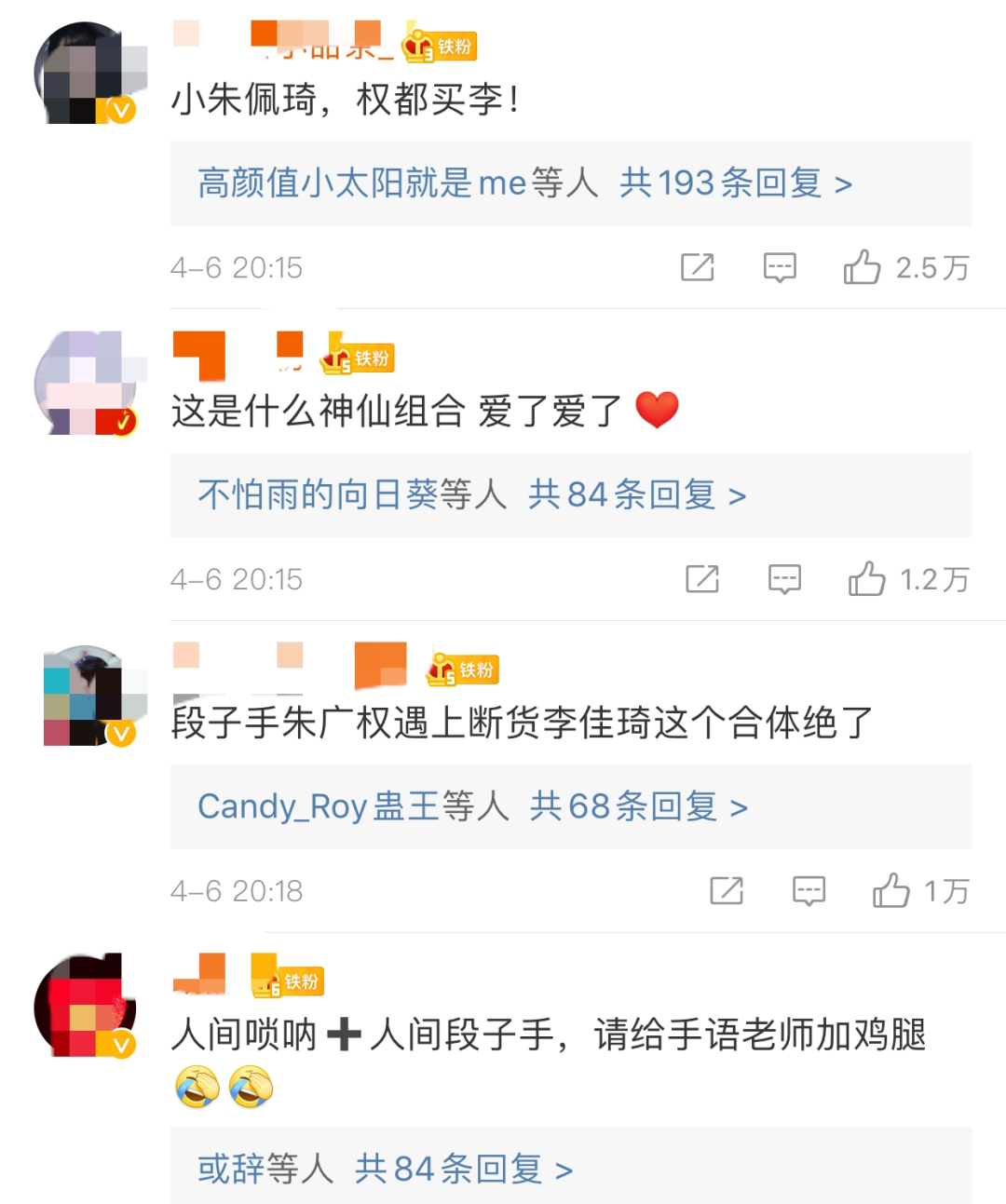This screenshot has height=1204, width=1006.
Task: Visit the profile of the 人间唢呐 commenter
Action: pyautogui.click(x=87, y=1006)
